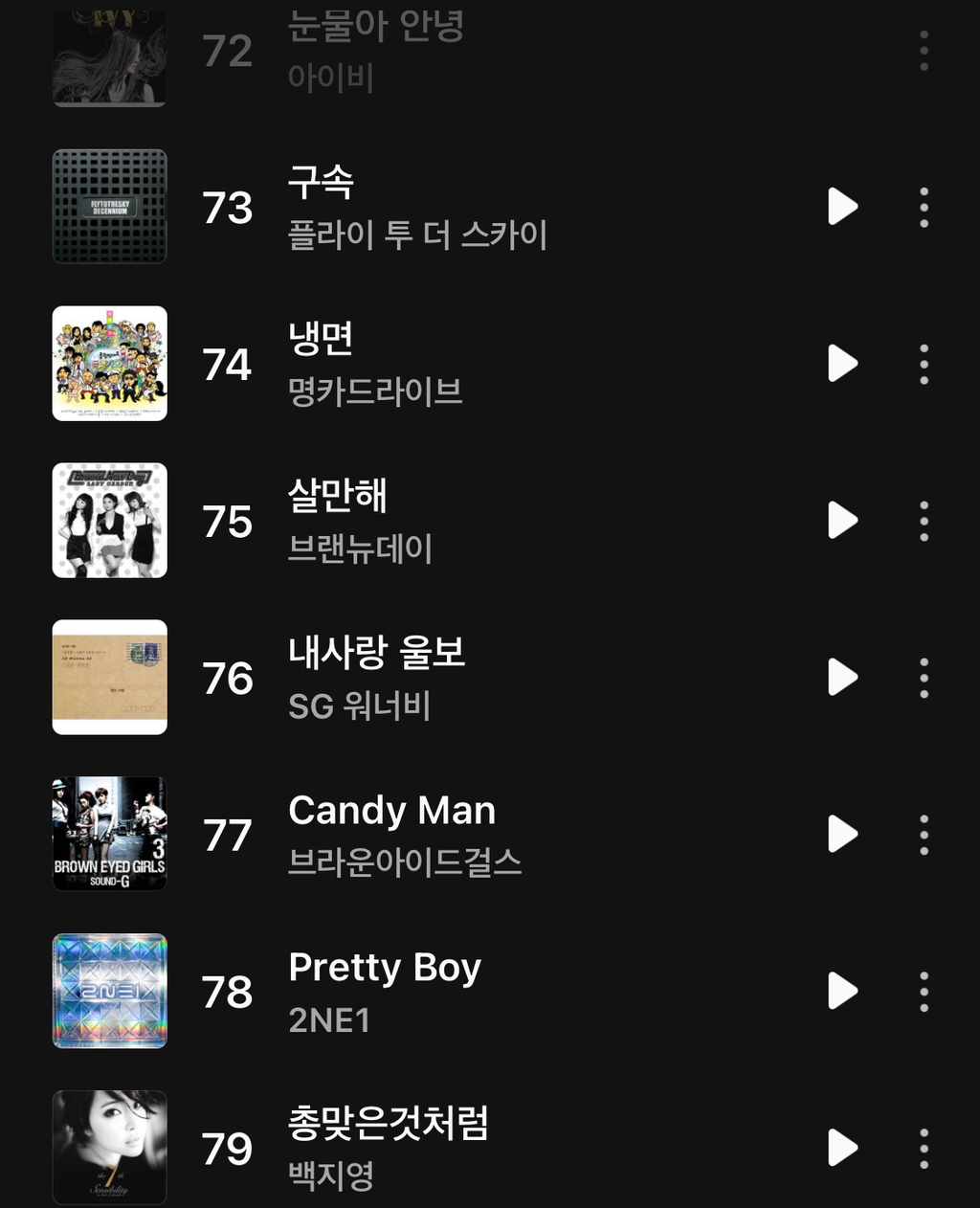Open the Brown Eyed Girls album cover
This screenshot has height=1208, width=980.
[x=110, y=834]
